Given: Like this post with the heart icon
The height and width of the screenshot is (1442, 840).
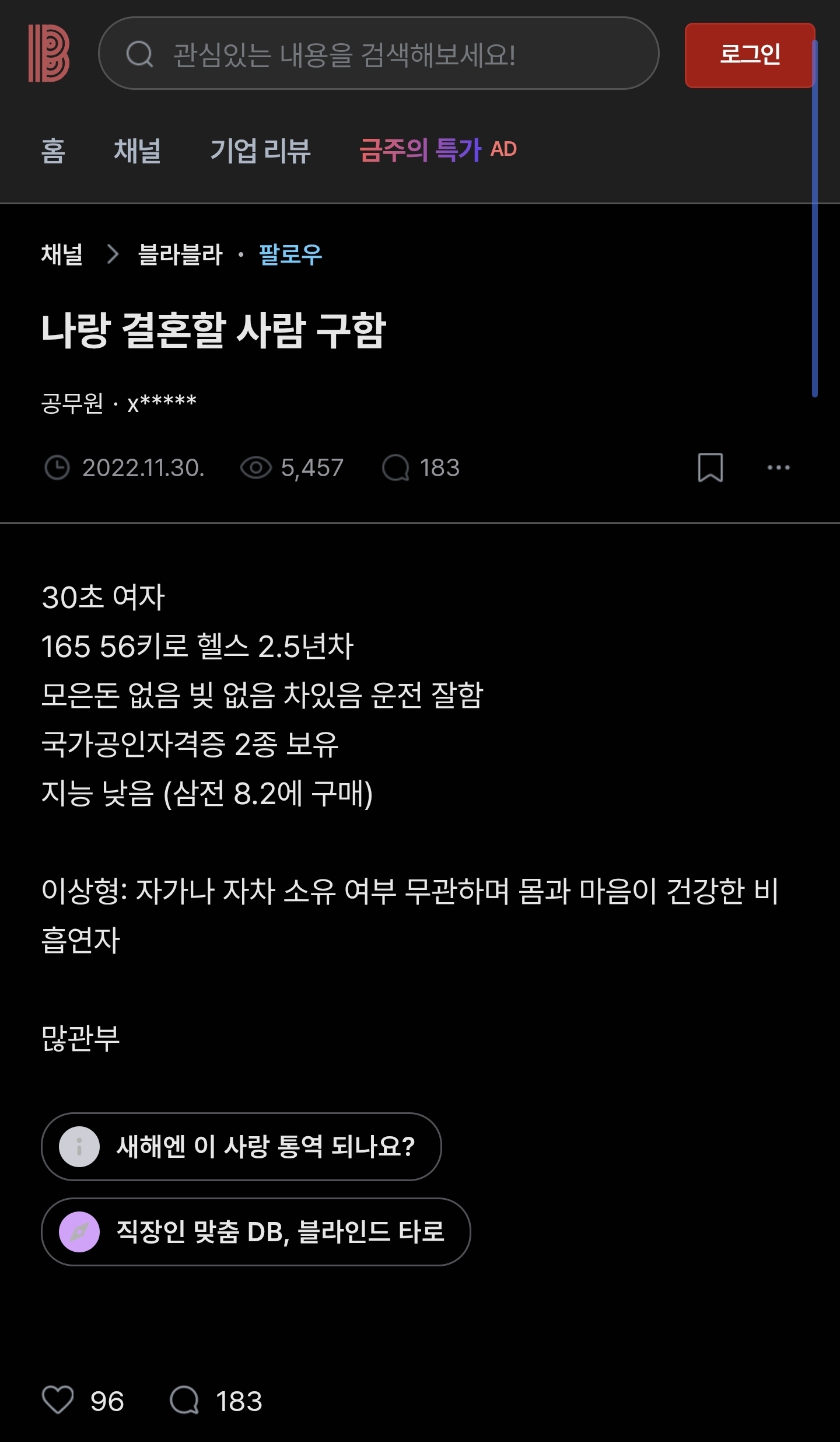Looking at the screenshot, I should (58, 1401).
